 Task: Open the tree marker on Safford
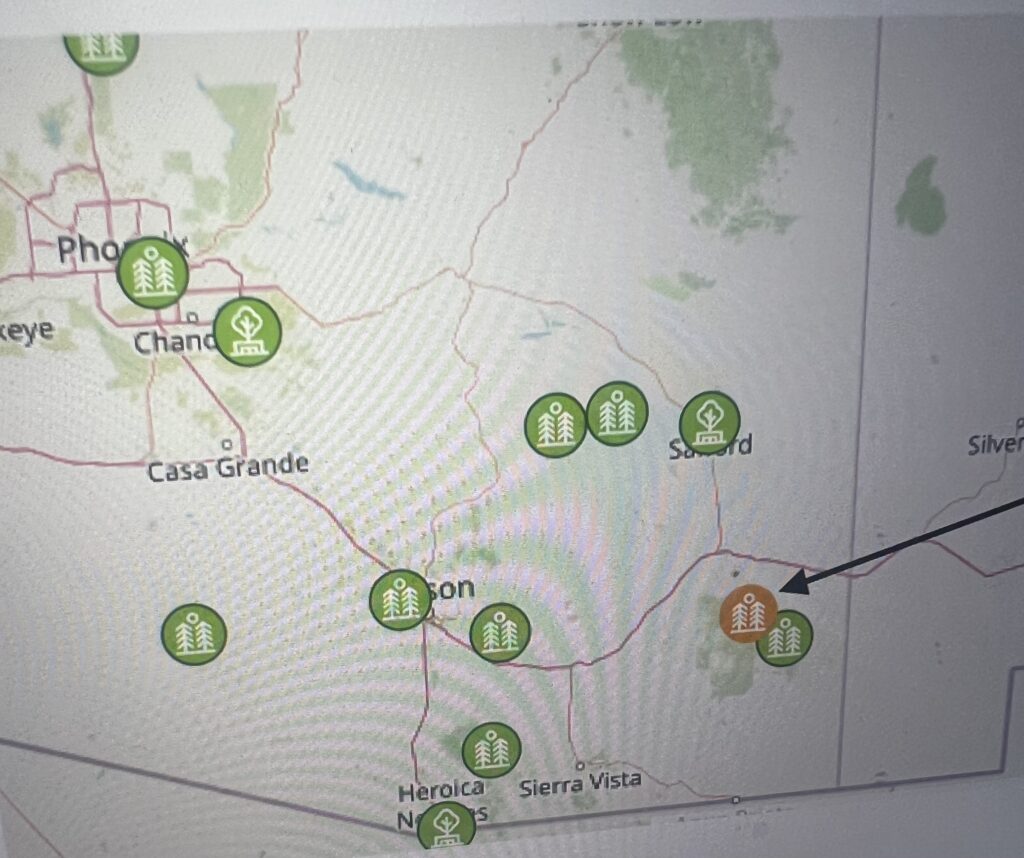coord(710,421)
